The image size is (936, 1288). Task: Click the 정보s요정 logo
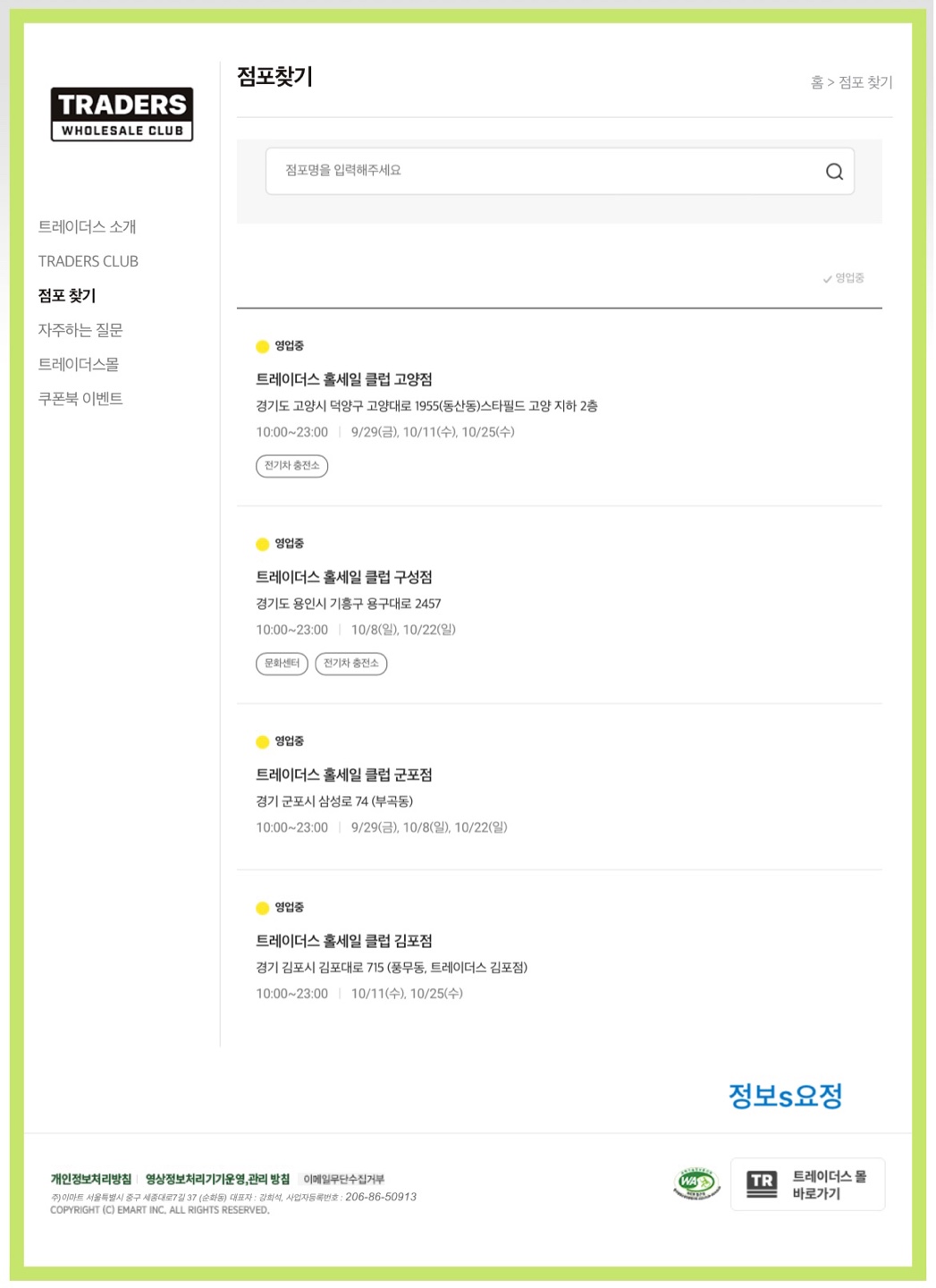click(x=787, y=1093)
